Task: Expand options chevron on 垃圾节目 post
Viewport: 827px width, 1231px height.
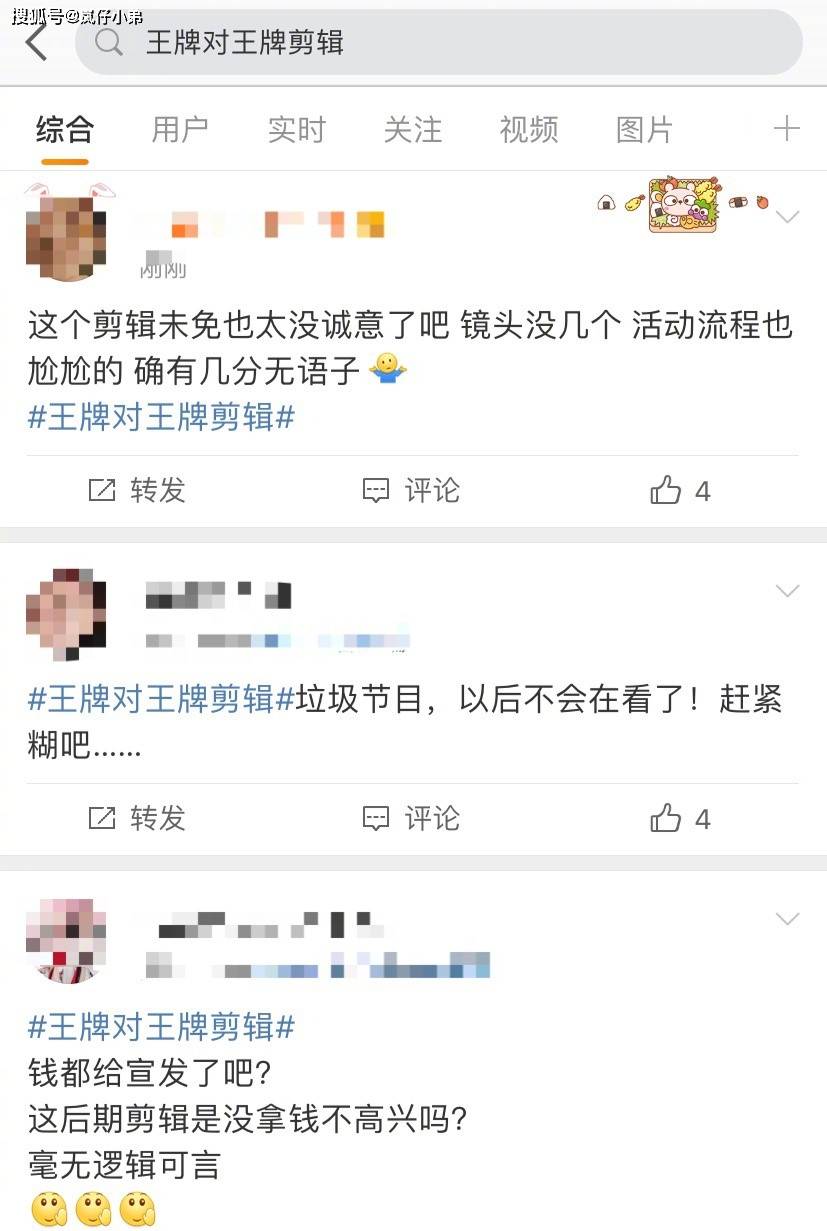Action: 788,591
